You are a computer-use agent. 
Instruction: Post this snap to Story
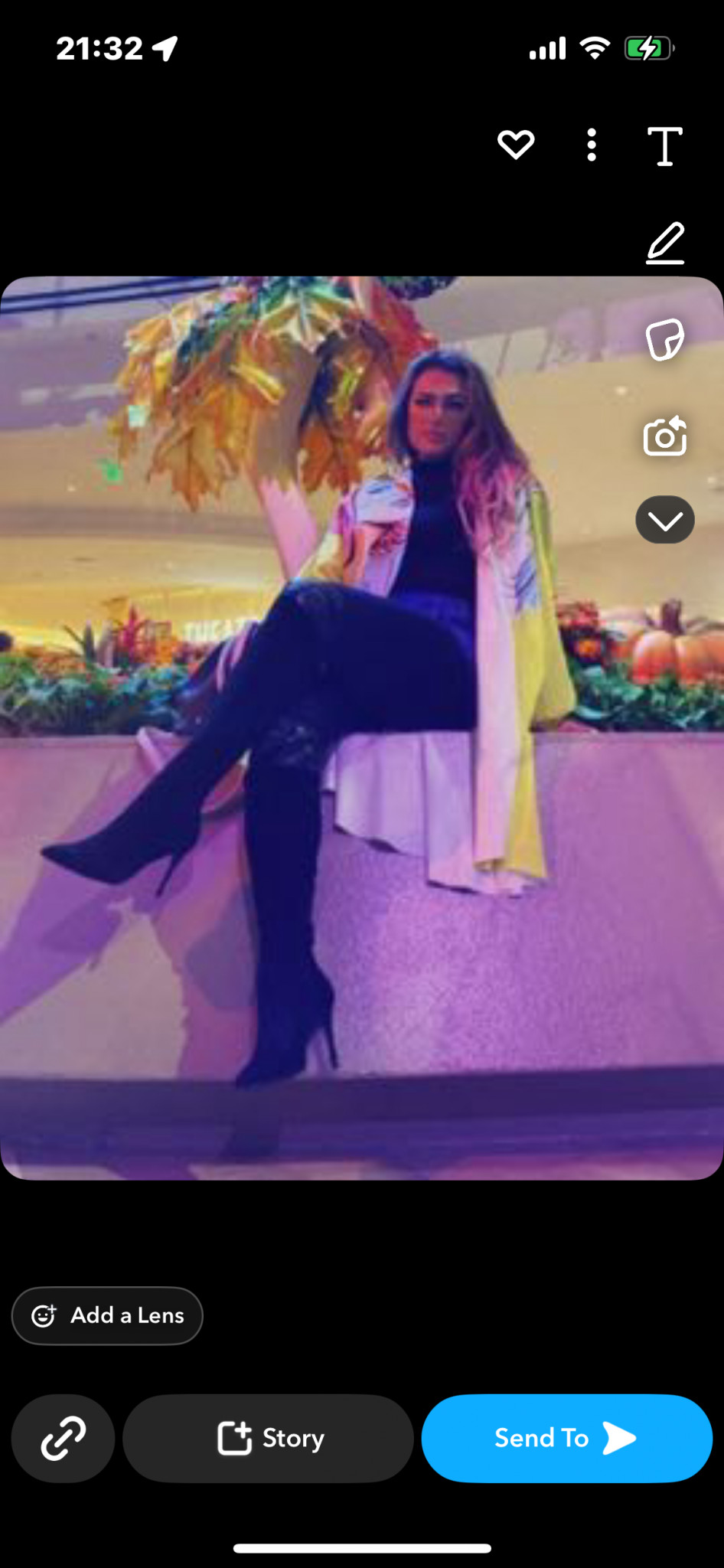268,1438
